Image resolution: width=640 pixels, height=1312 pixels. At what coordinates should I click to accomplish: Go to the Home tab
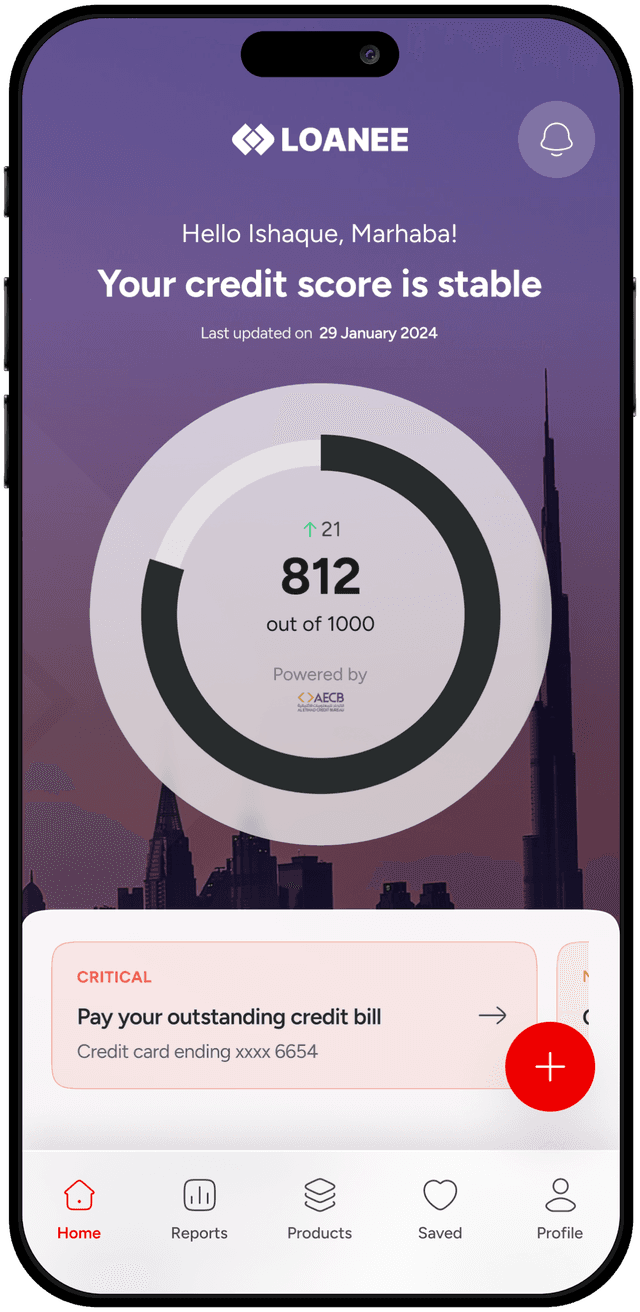click(x=79, y=1209)
